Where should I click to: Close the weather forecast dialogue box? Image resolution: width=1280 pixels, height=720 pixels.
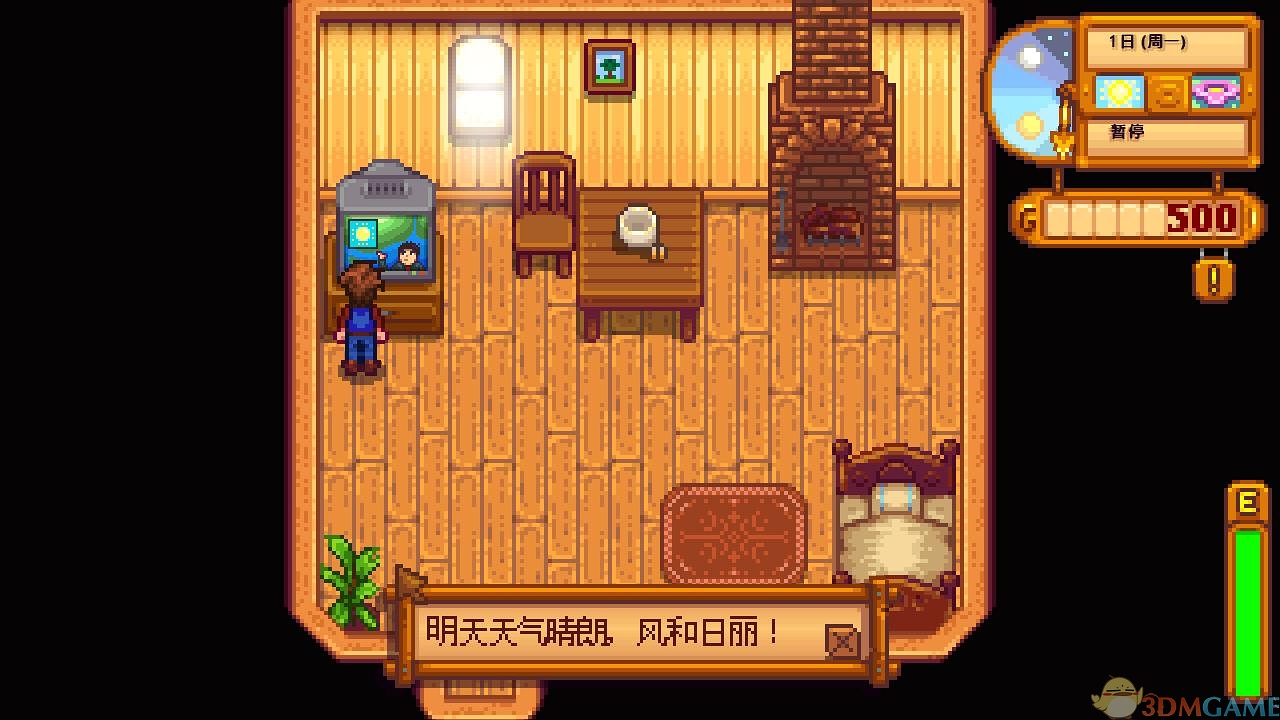coord(842,642)
